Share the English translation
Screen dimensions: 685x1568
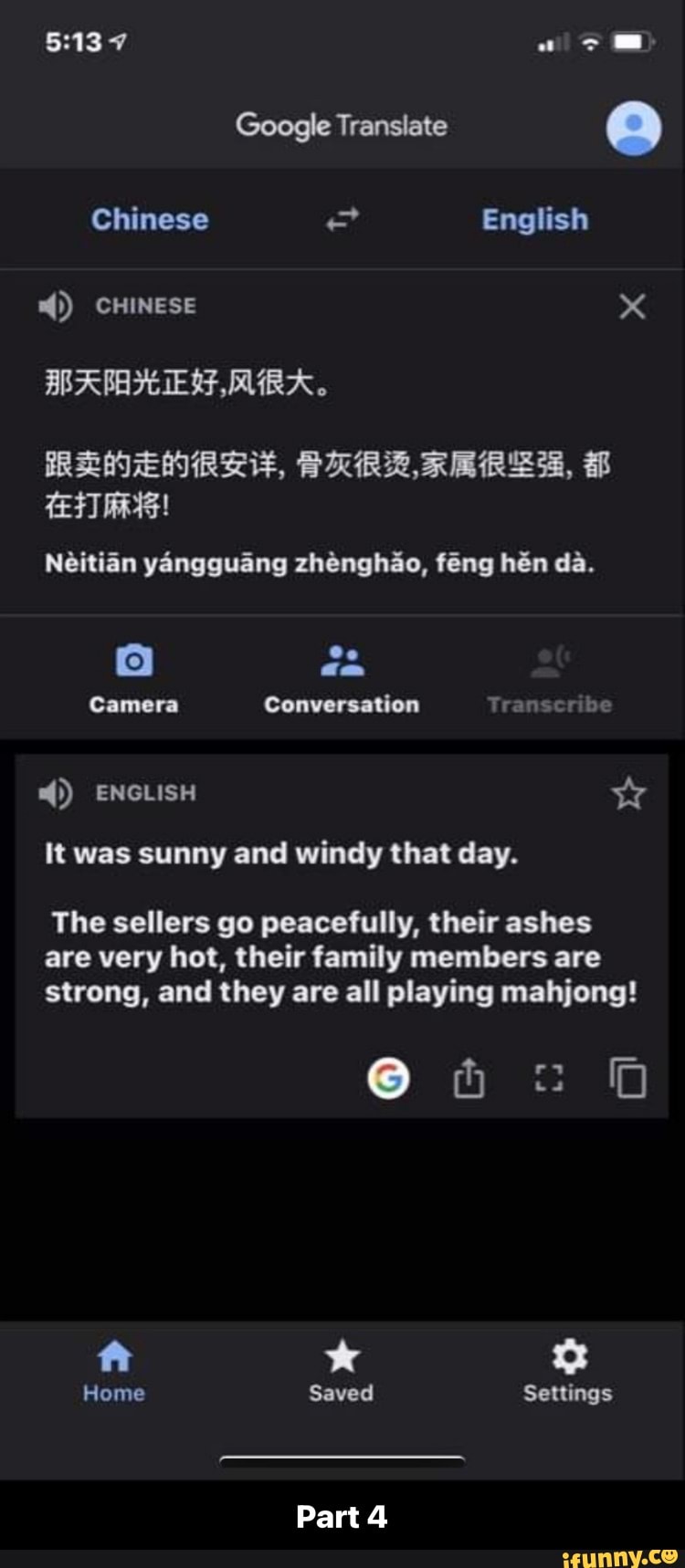(x=469, y=1078)
